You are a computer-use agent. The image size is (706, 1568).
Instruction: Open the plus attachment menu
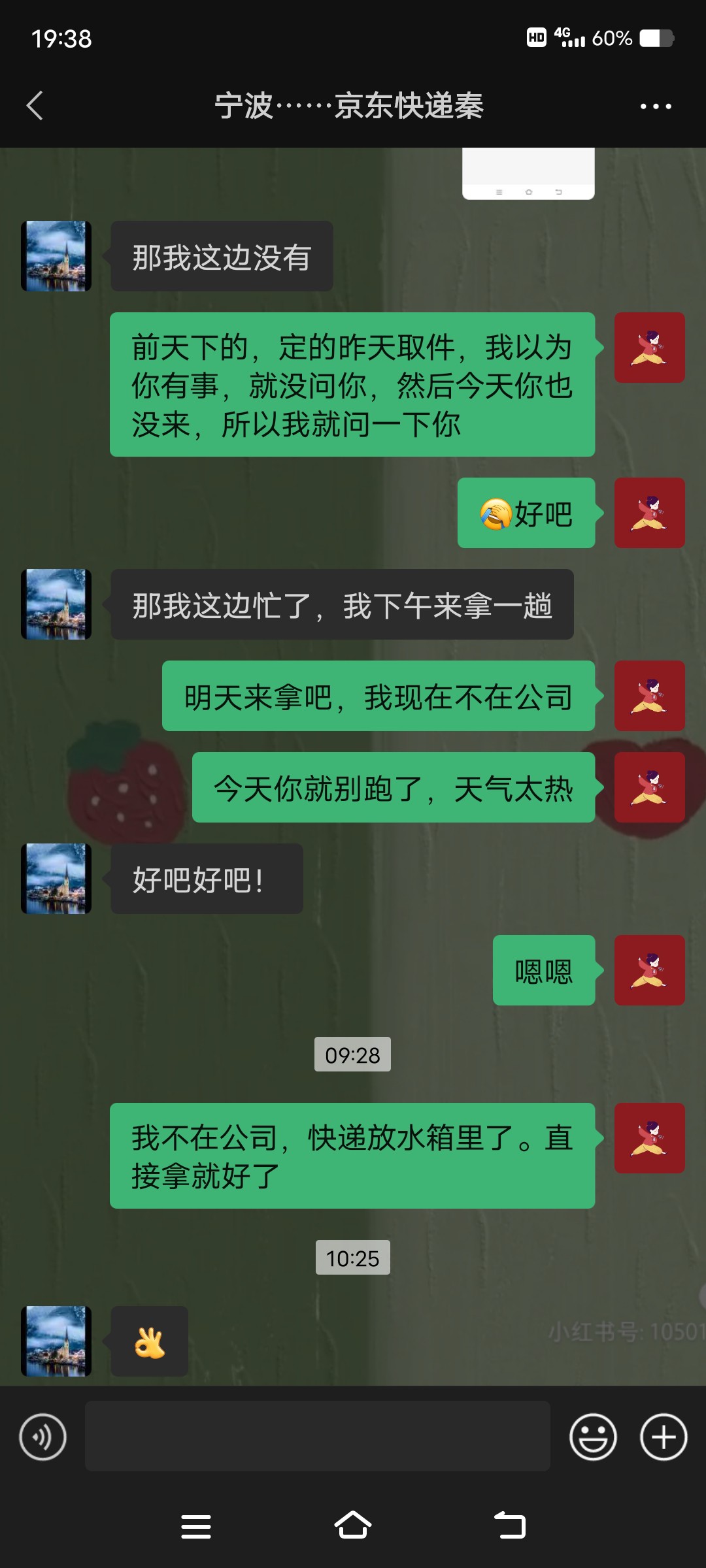pyautogui.click(x=663, y=1437)
